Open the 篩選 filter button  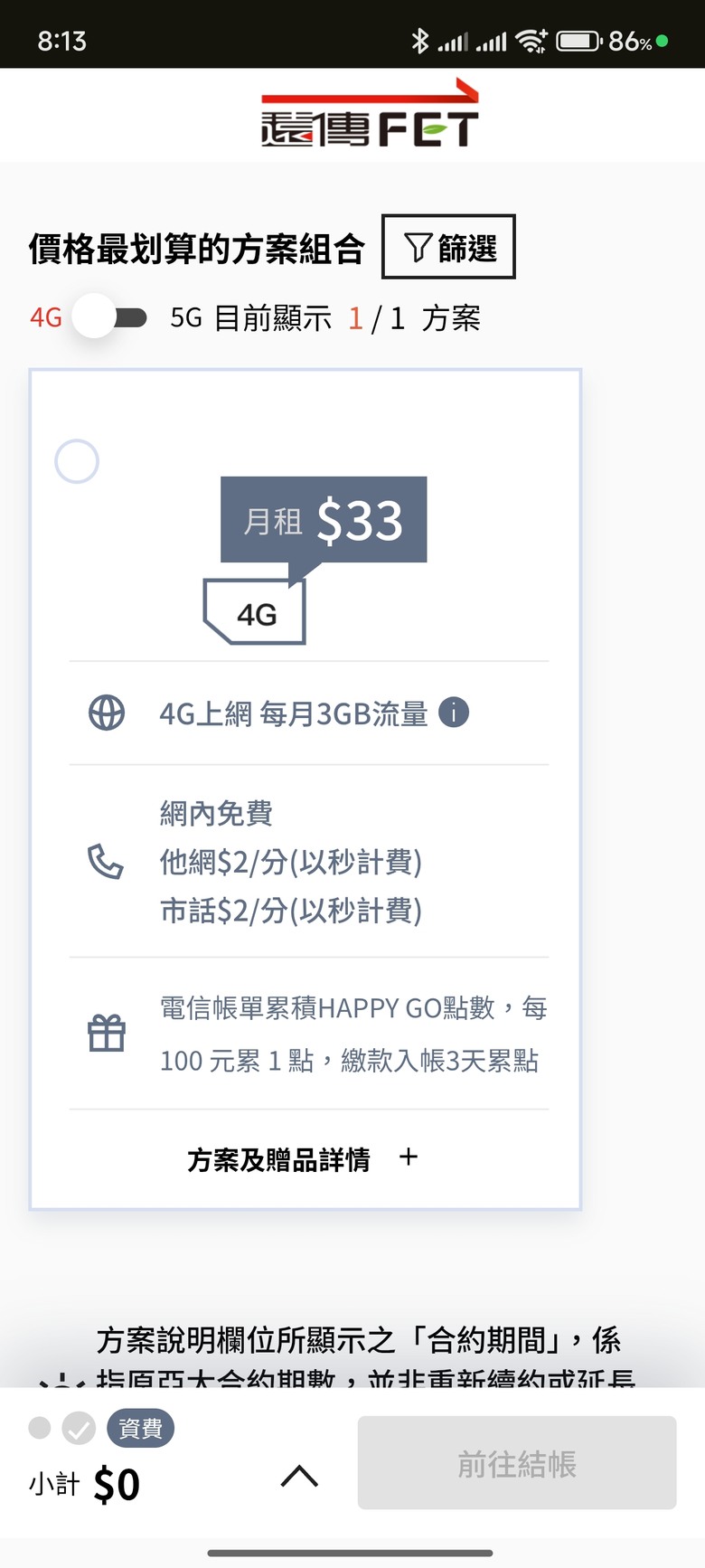point(448,247)
